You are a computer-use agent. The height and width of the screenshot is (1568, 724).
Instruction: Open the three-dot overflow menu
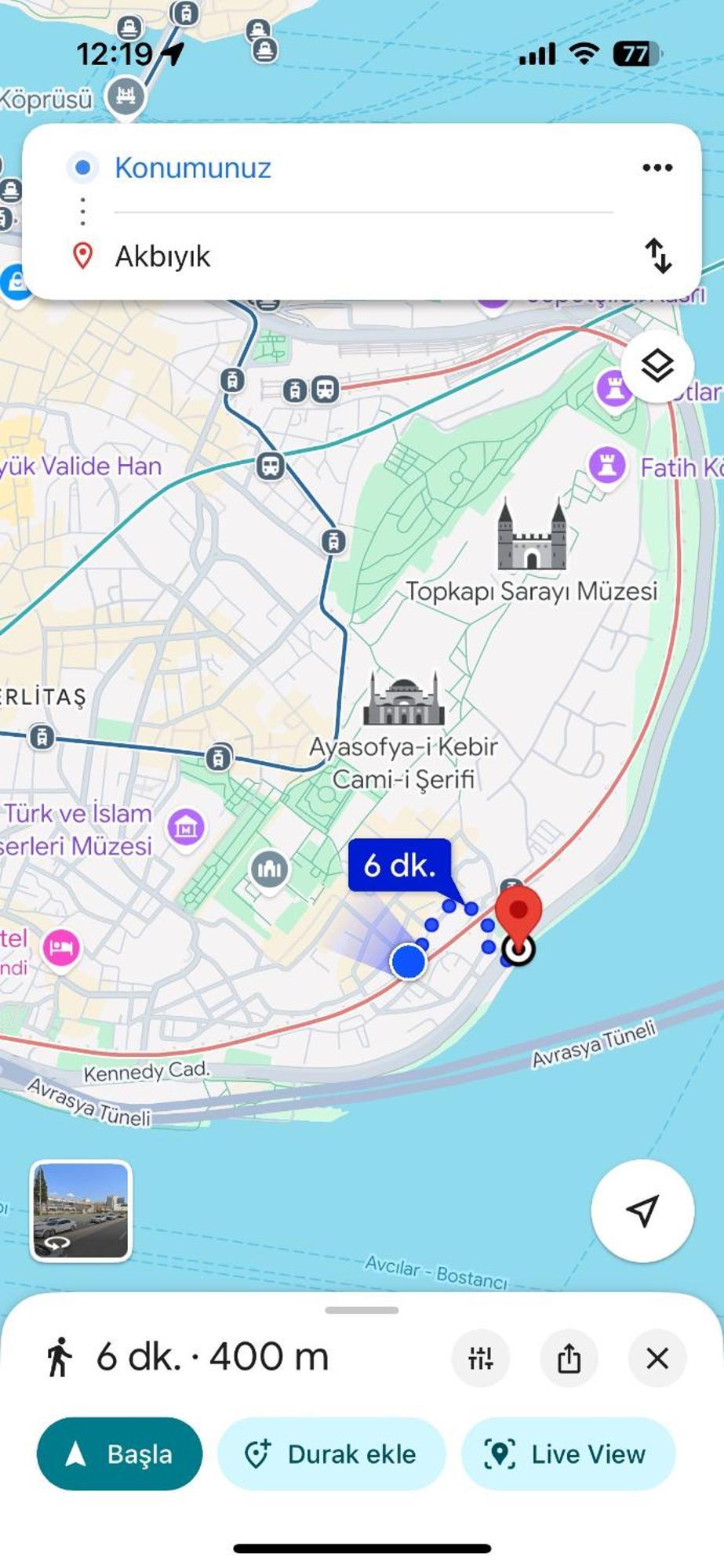[657, 167]
